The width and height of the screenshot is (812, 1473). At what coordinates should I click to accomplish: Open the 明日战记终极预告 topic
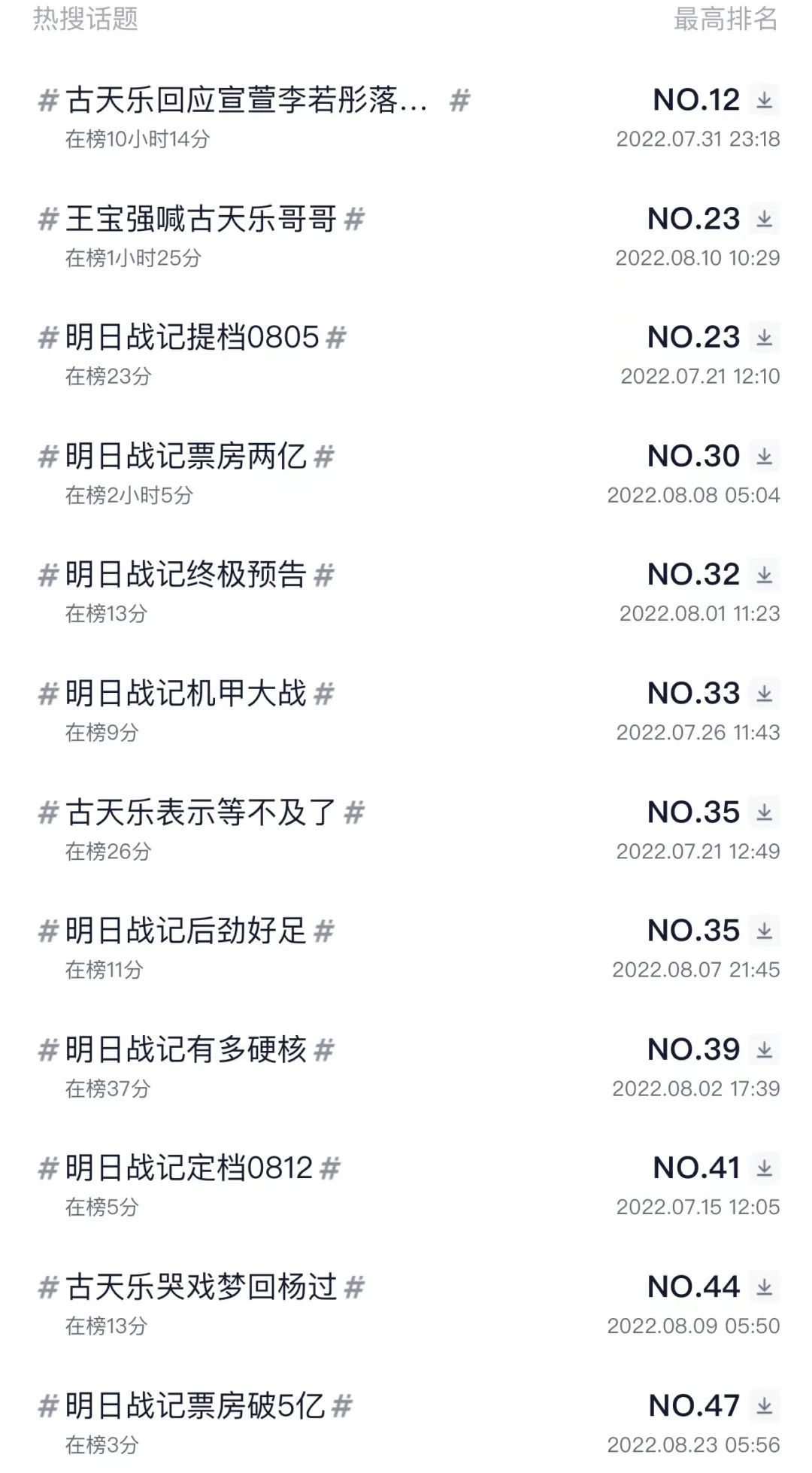(186, 575)
